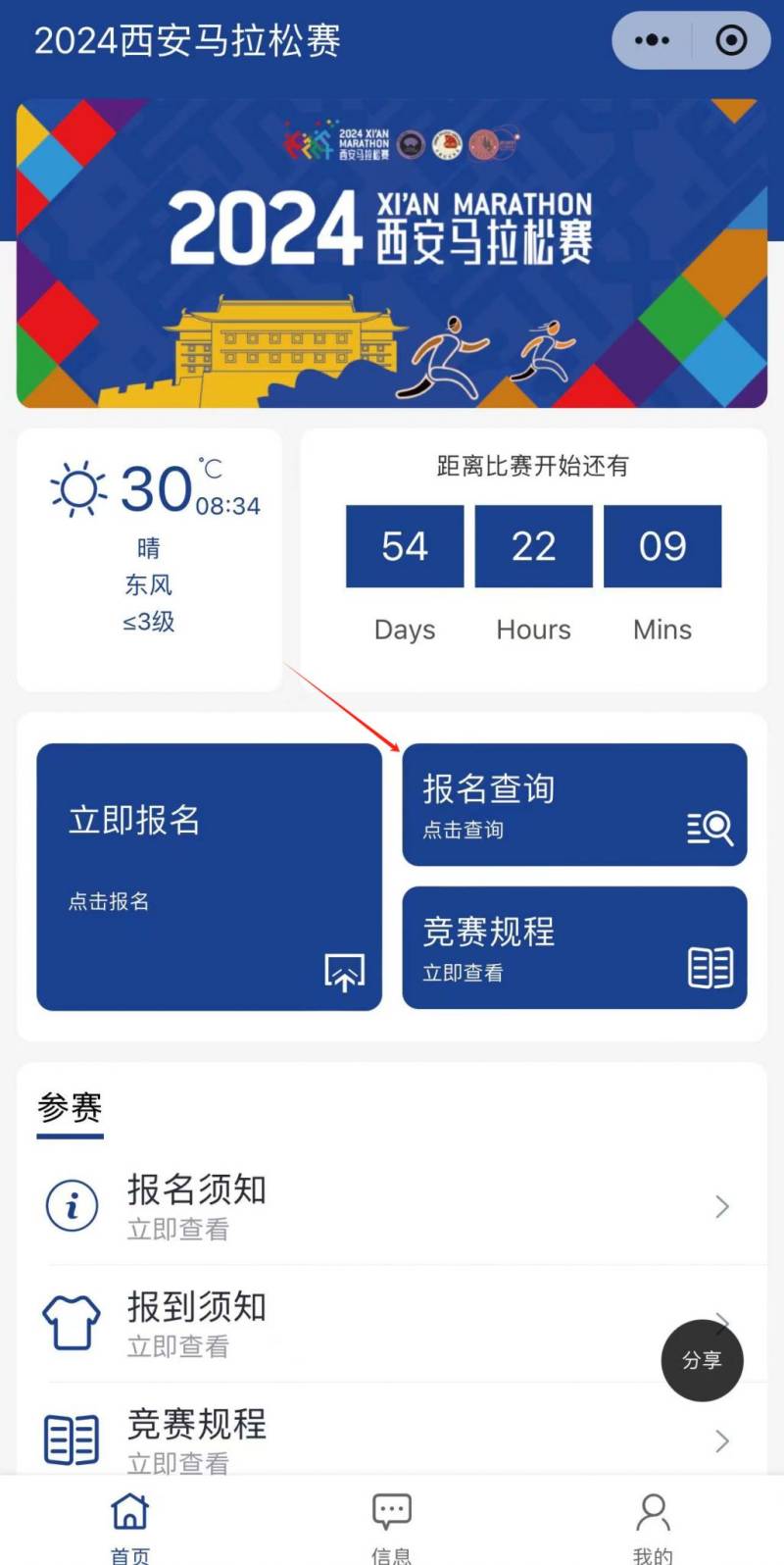Tap the upload arrow icon on 立即报名 card
Image resolution: width=784 pixels, height=1565 pixels.
(x=342, y=972)
